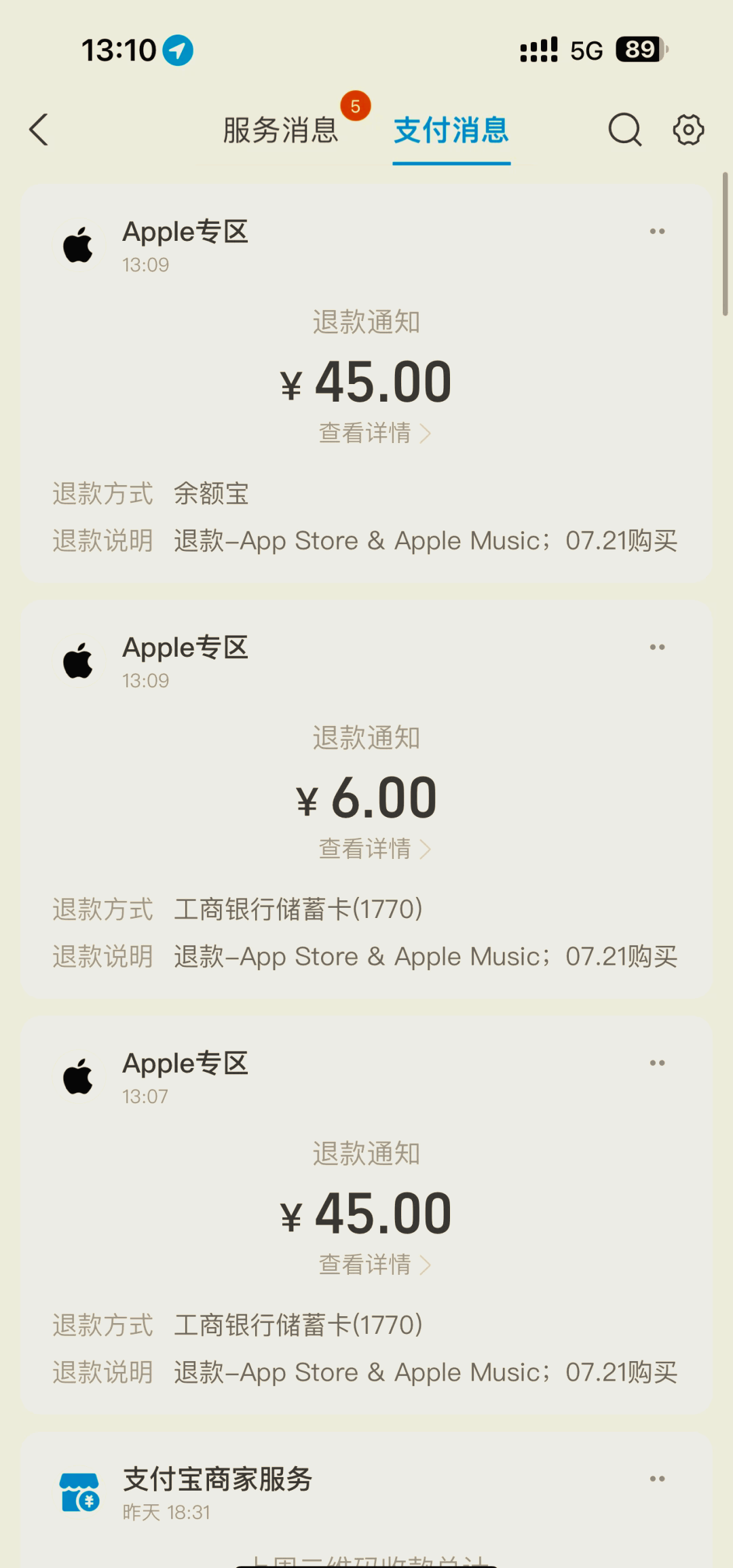This screenshot has width=733, height=1568.
Task: Open search from the top bar
Action: click(x=625, y=130)
